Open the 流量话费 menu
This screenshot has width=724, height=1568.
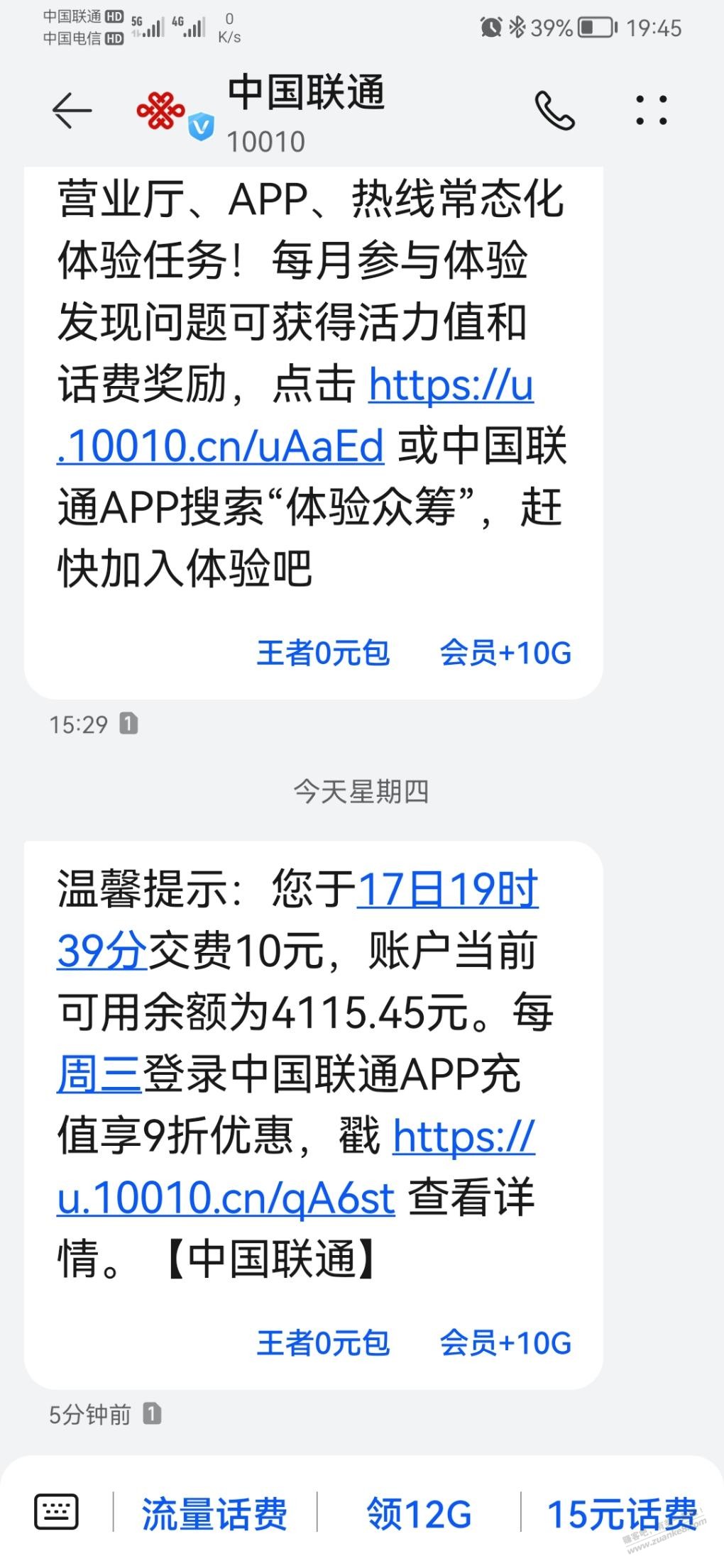pyautogui.click(x=214, y=1513)
